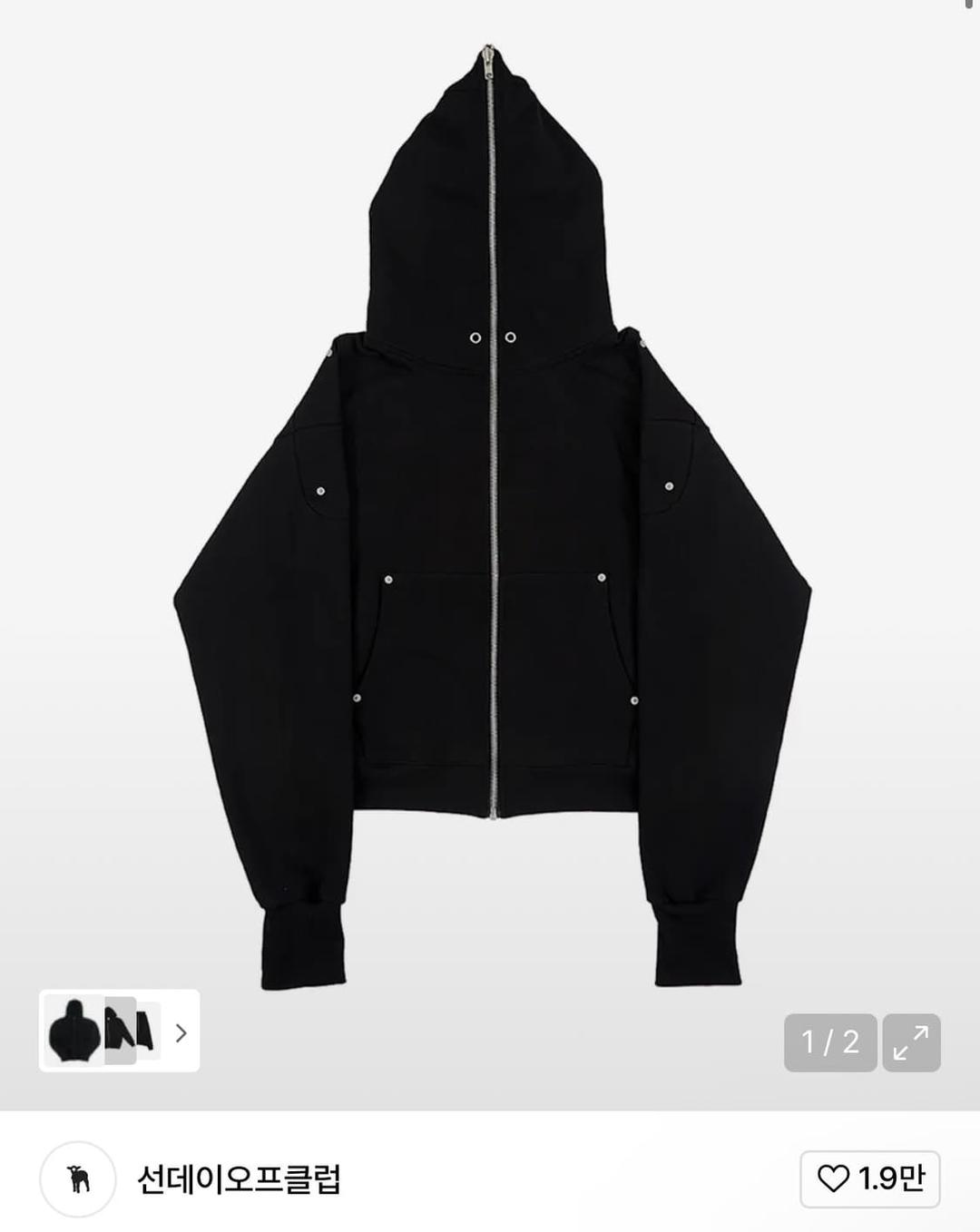Open the 선데이오프클럽 brand page
This screenshot has width=980, height=1232.
pos(238,1178)
